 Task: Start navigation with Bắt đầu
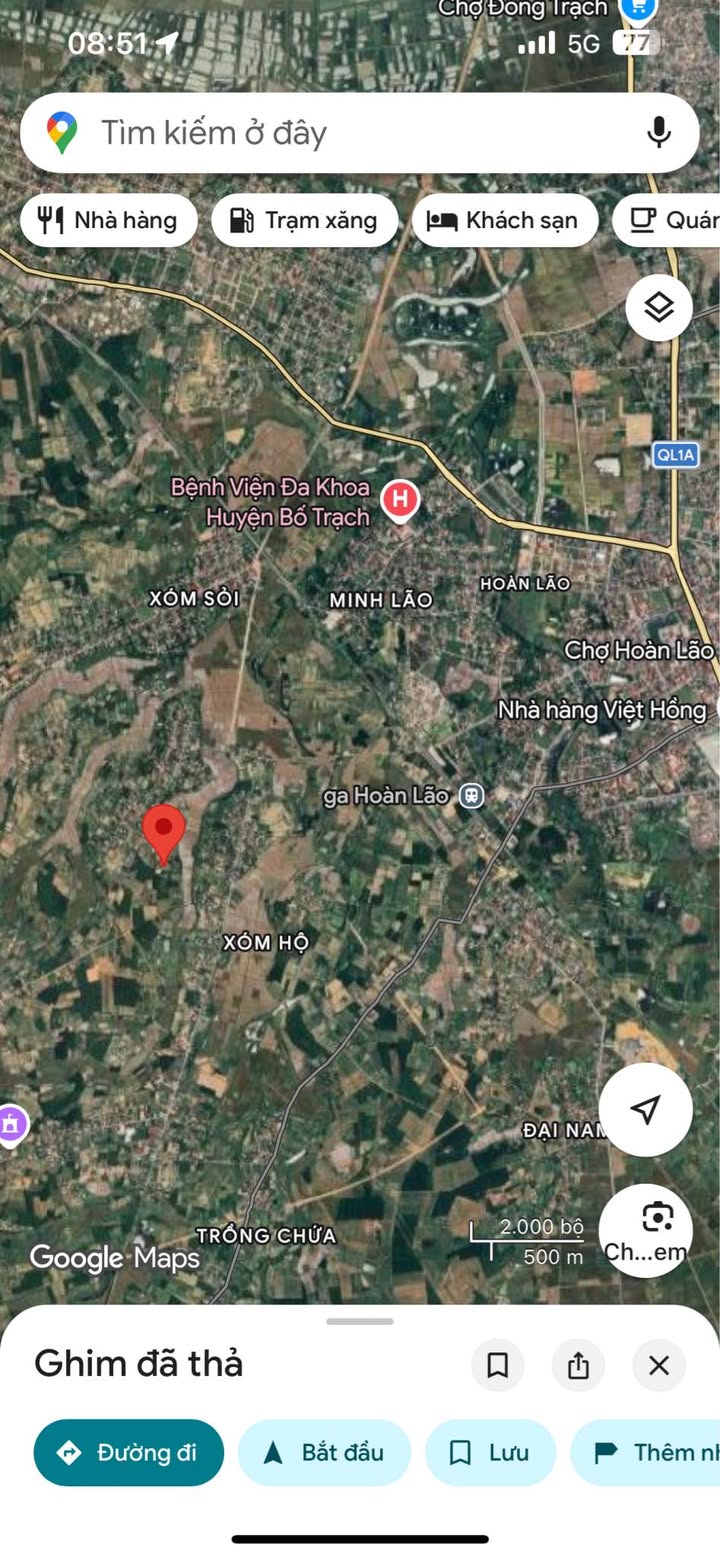click(324, 1452)
